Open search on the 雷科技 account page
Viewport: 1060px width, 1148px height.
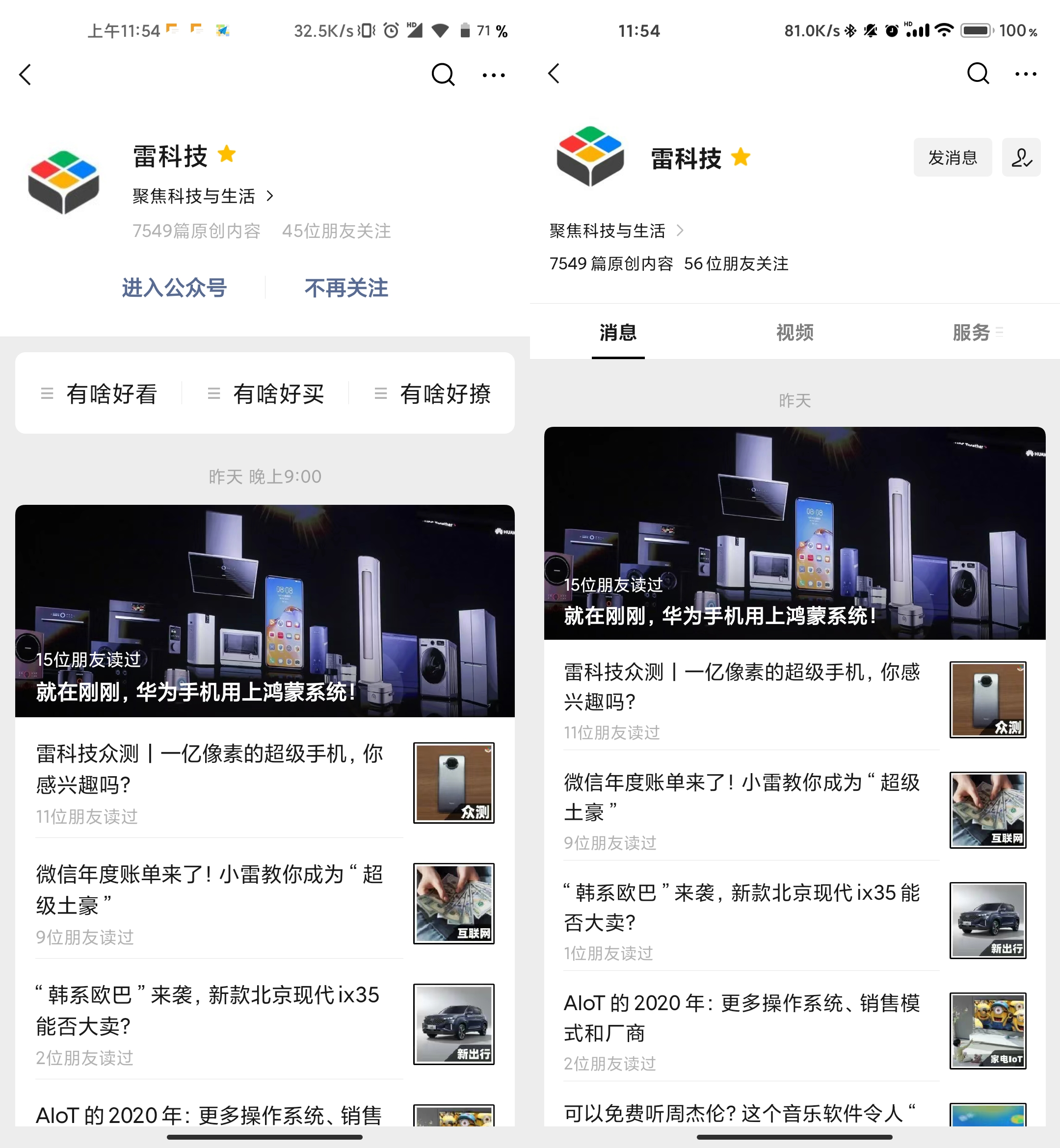coord(442,75)
